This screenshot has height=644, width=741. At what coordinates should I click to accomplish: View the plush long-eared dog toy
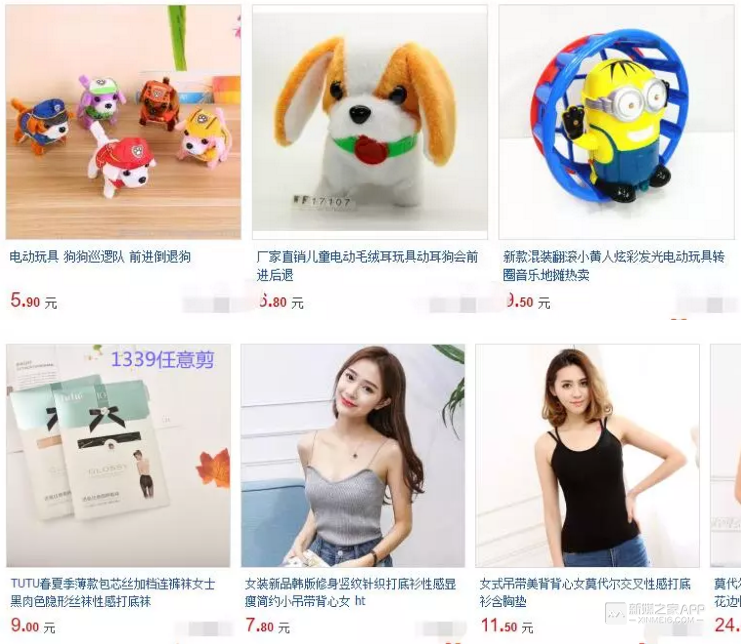[x=369, y=122]
